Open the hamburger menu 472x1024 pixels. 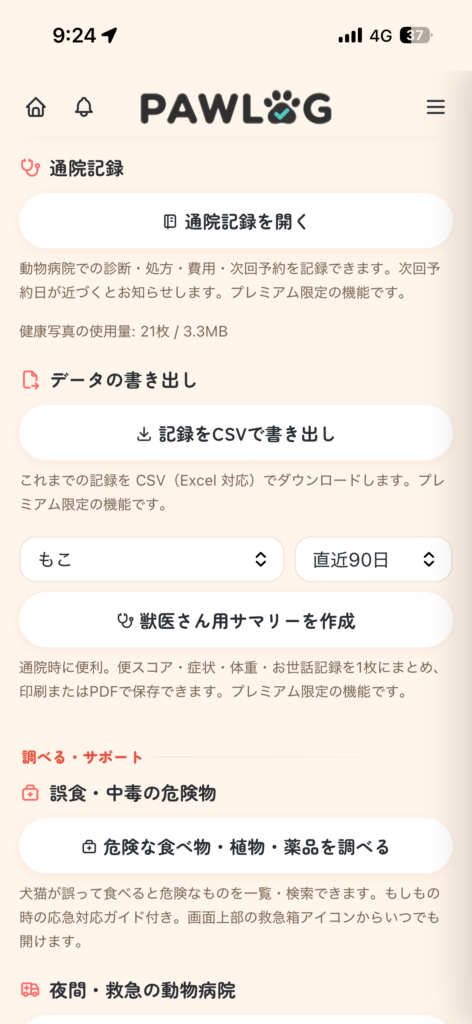pos(435,107)
